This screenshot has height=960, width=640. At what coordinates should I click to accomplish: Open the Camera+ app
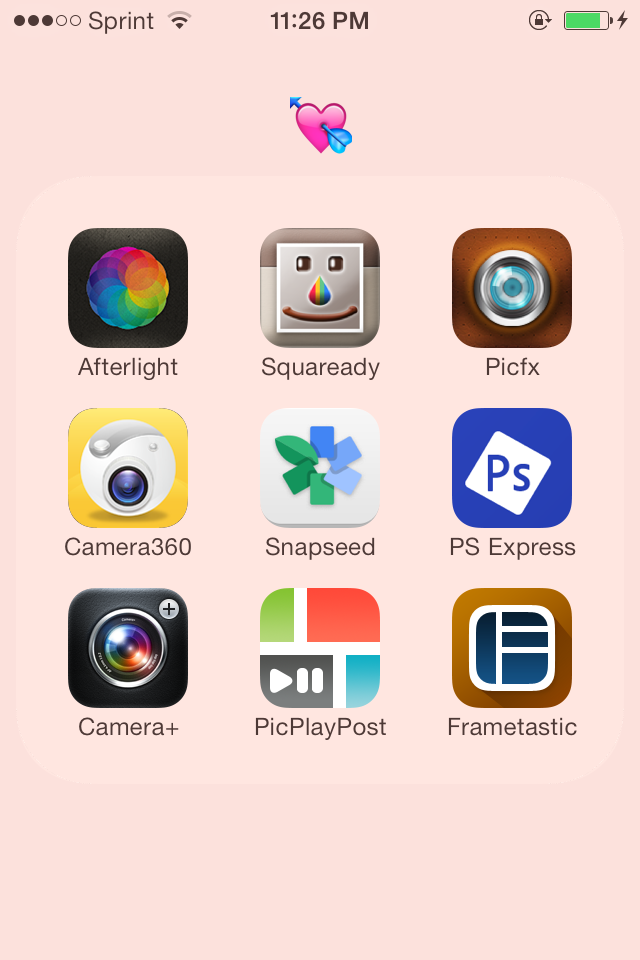(x=128, y=648)
